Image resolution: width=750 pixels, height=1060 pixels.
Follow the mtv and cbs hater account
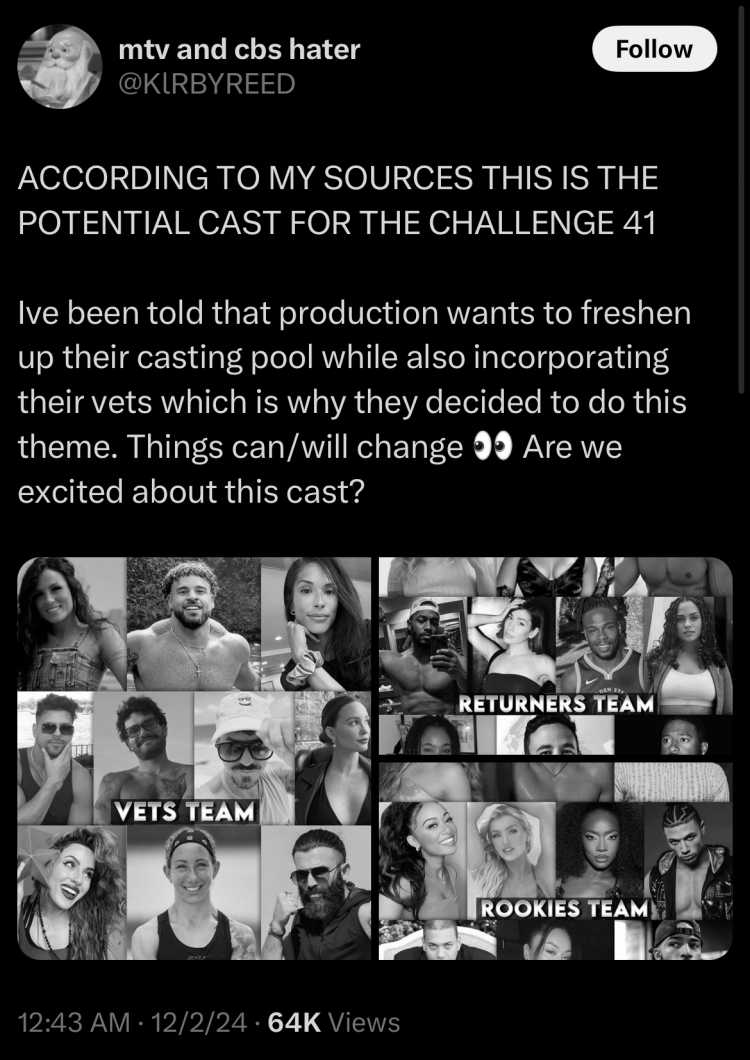coord(654,49)
